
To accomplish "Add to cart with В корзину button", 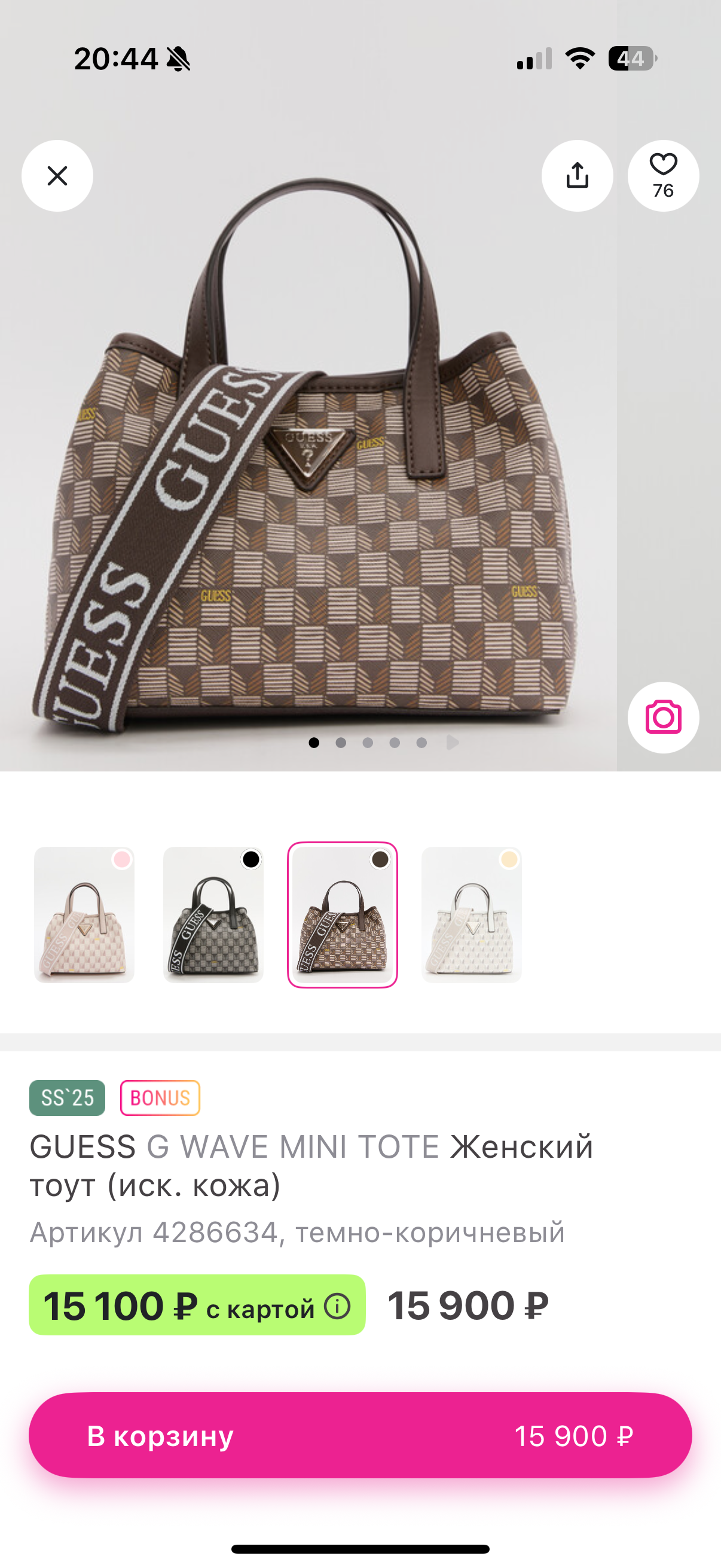I will point(360,1435).
